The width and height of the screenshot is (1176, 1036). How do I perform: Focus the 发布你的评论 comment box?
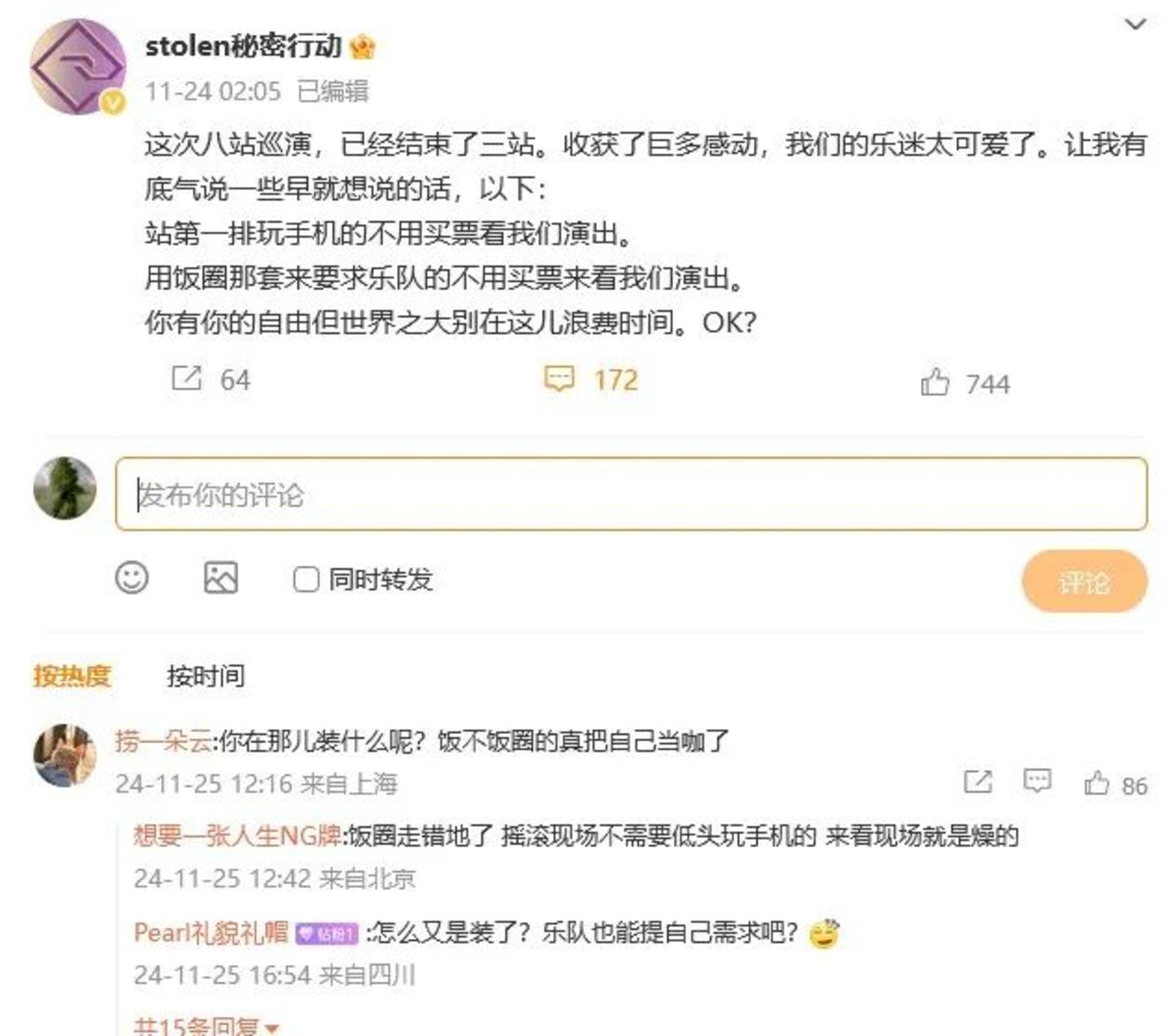630,494
